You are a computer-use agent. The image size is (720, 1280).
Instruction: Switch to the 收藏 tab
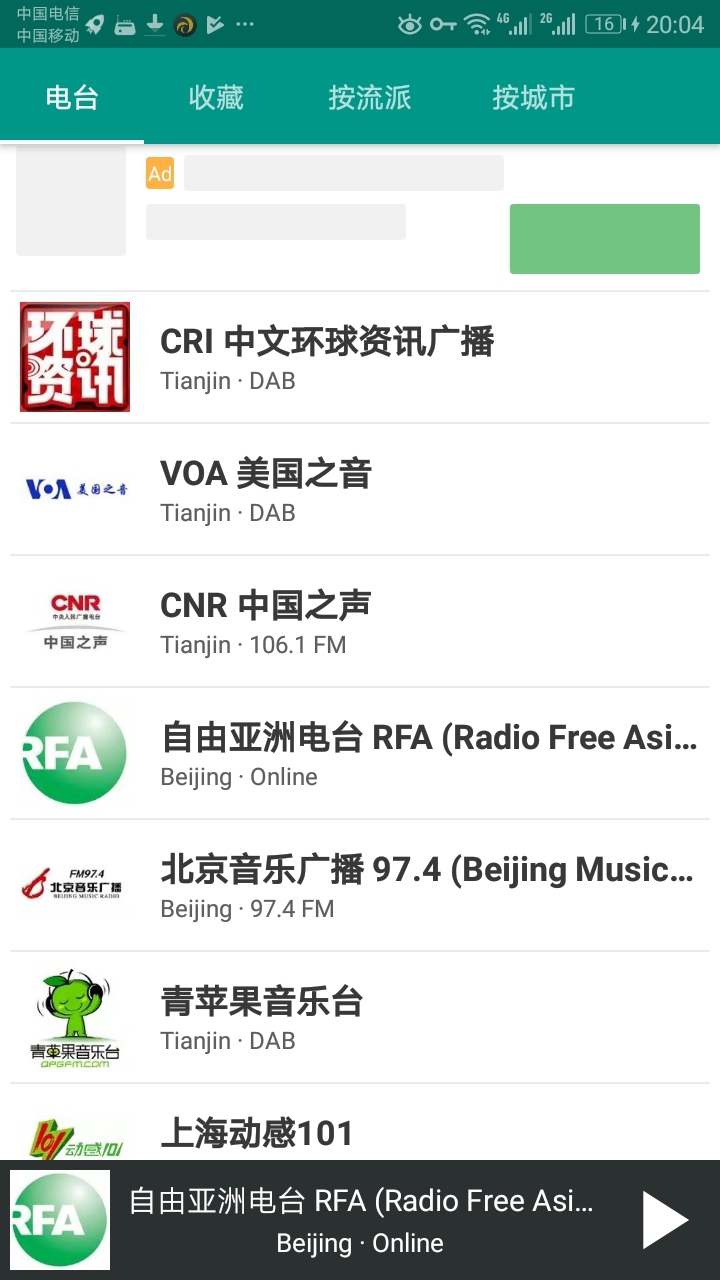pyautogui.click(x=216, y=97)
